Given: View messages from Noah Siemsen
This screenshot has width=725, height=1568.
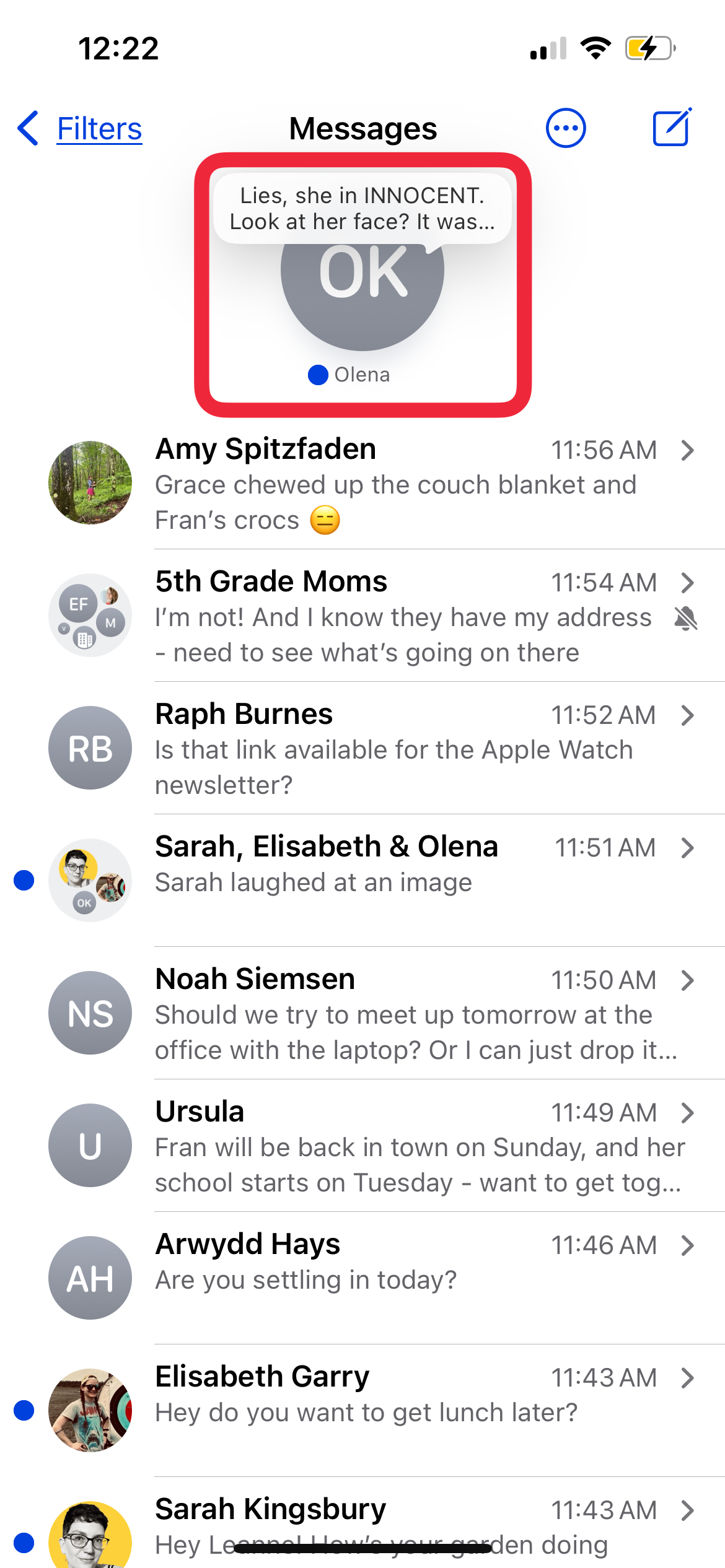Looking at the screenshot, I should click(x=397, y=1014).
